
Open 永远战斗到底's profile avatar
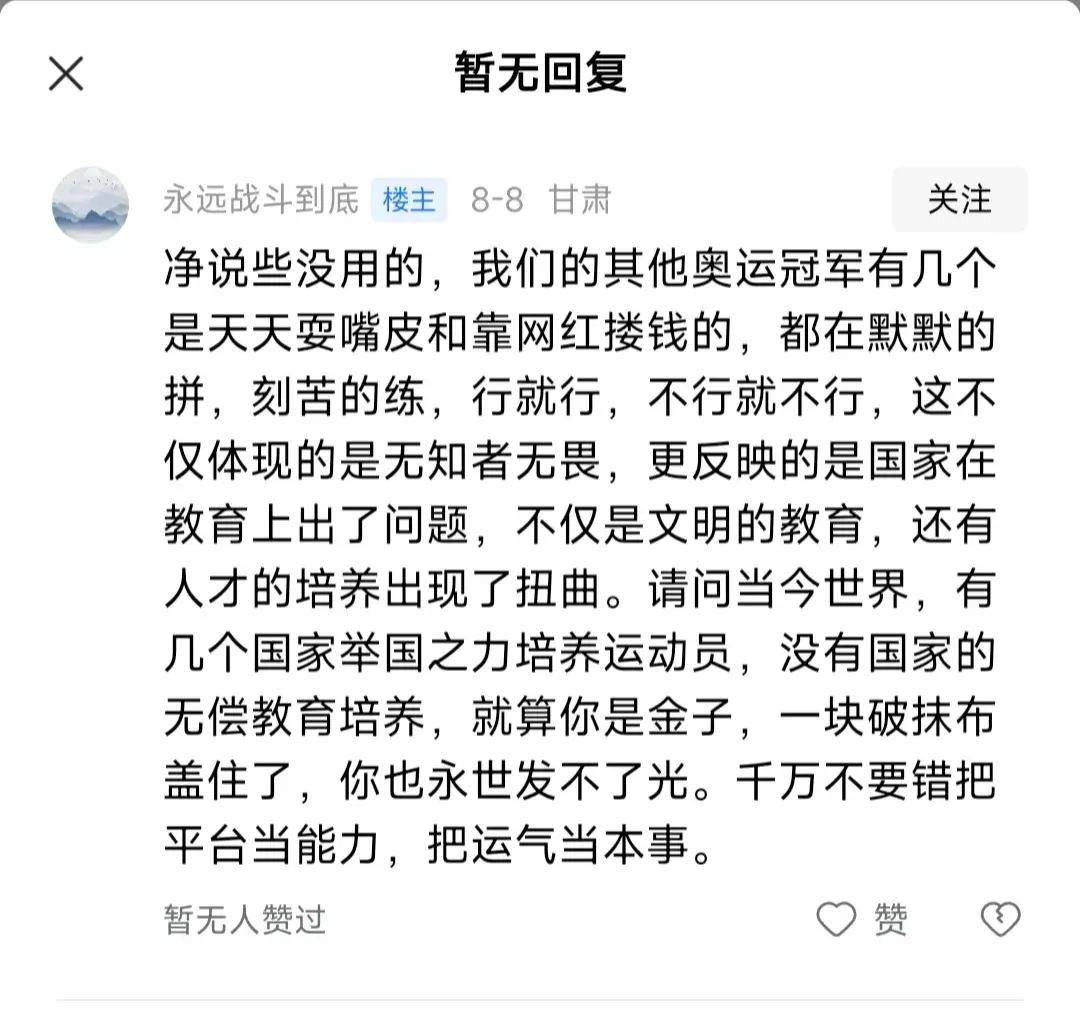[90, 204]
